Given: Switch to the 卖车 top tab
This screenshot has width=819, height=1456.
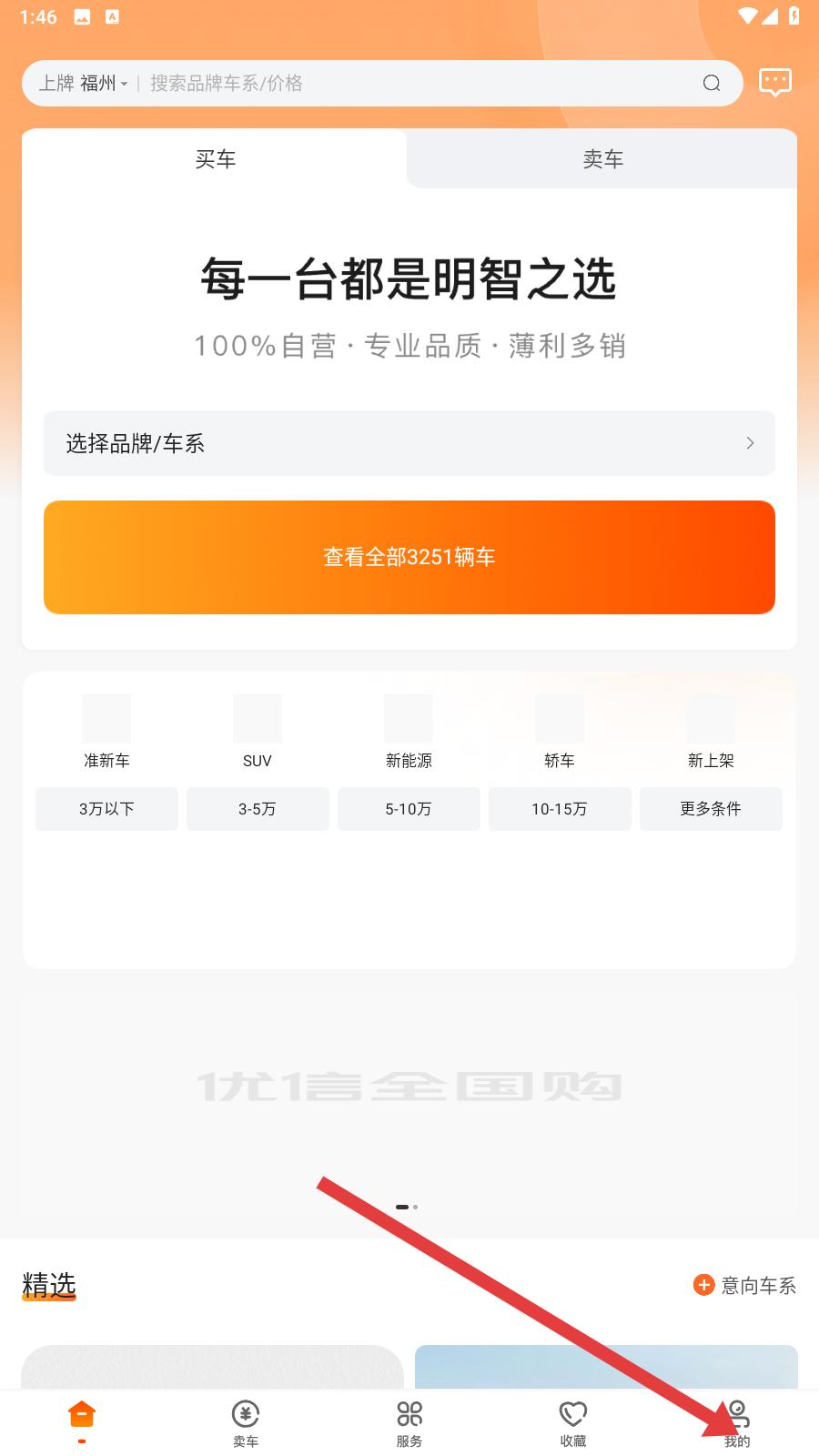Looking at the screenshot, I should tap(602, 159).
